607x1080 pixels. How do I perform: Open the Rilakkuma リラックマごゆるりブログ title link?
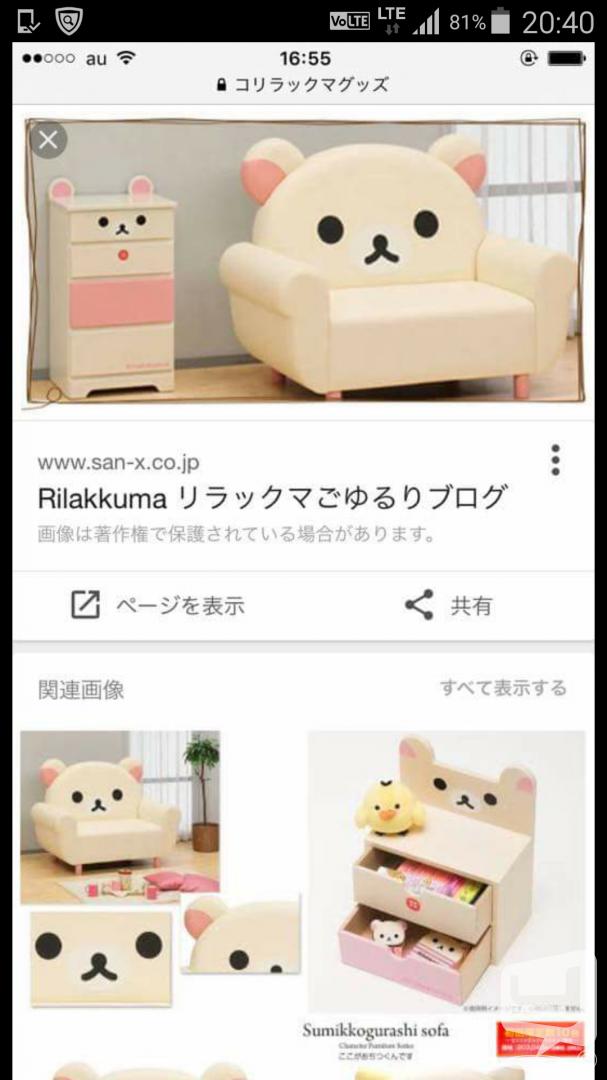click(x=273, y=497)
